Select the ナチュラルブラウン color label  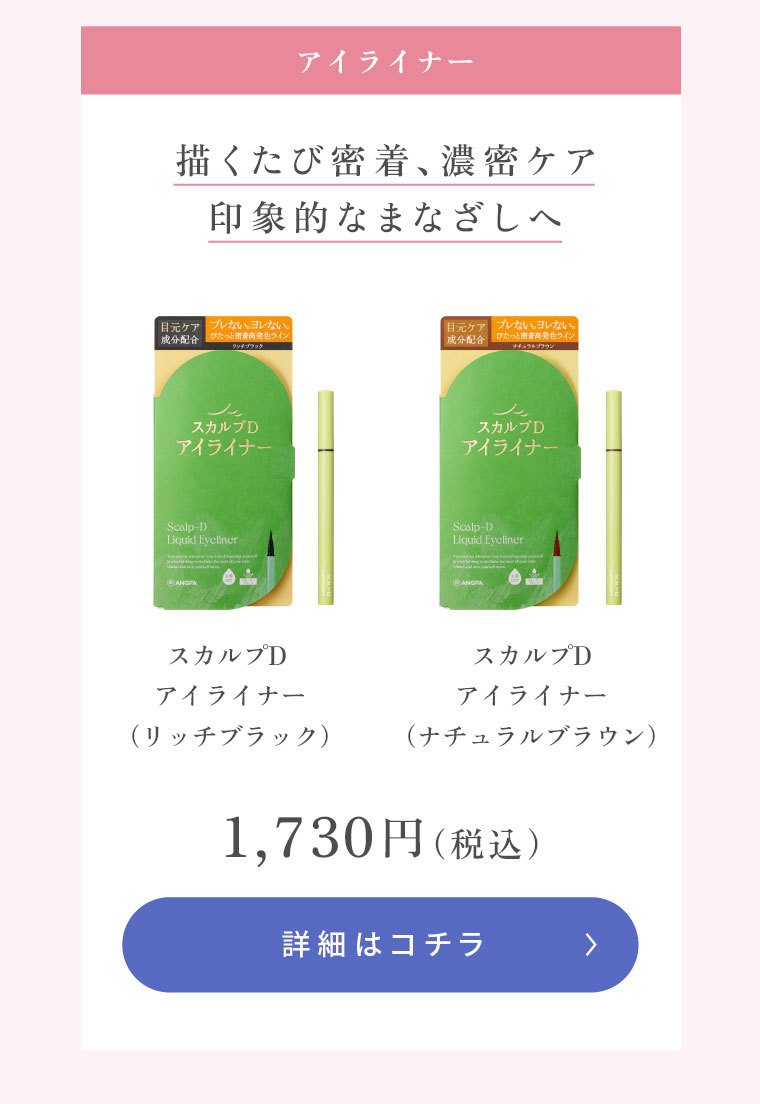(536, 348)
